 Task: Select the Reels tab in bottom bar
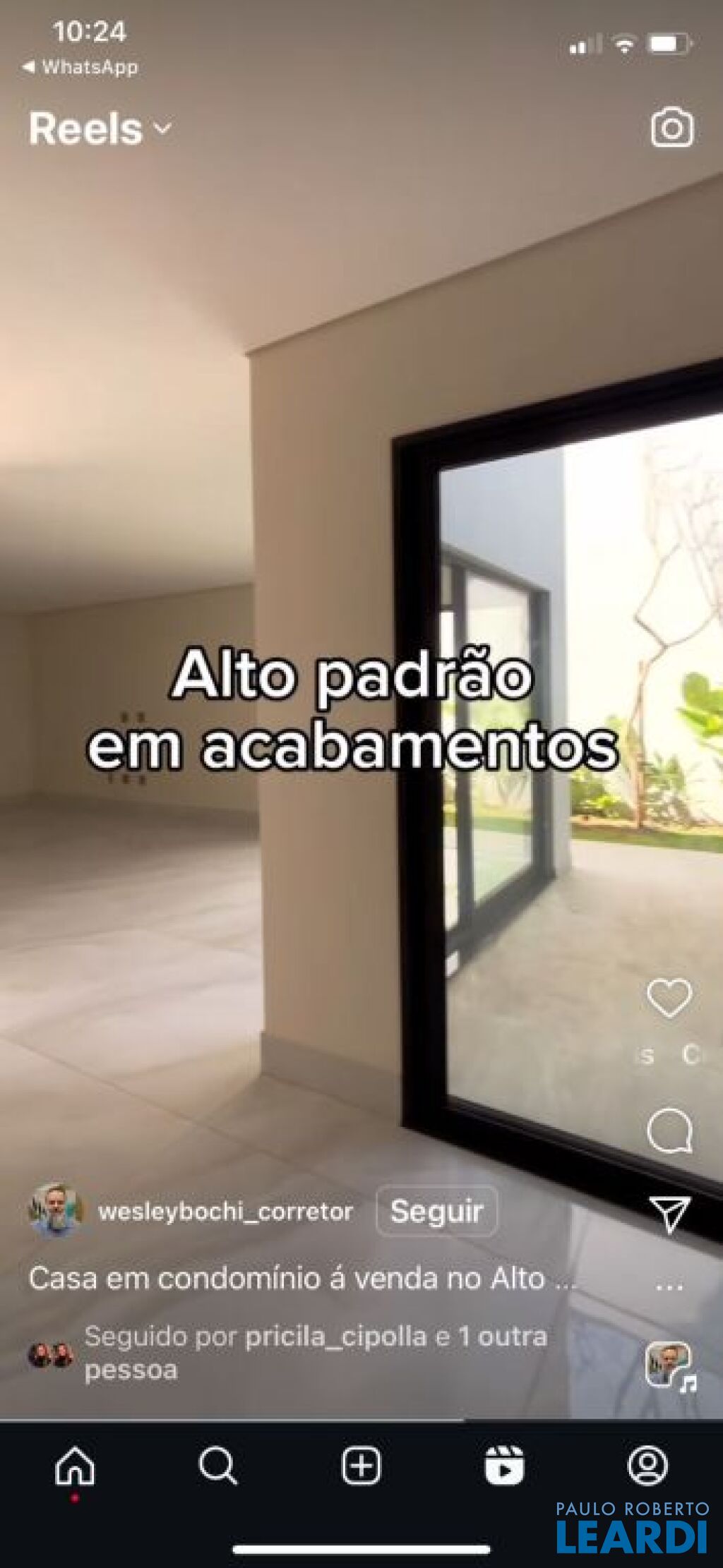point(504,1467)
